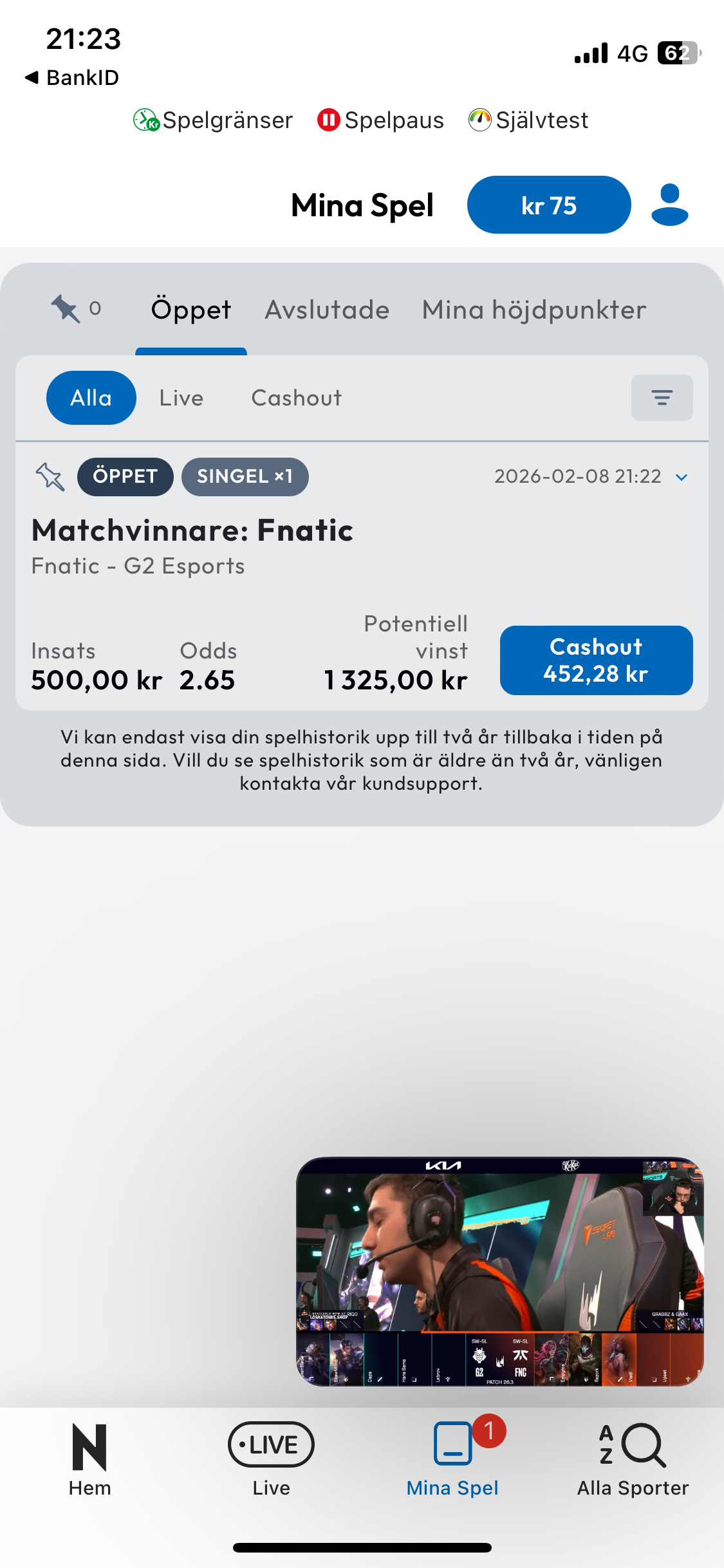Open the Spelpaus link
Viewport: 724px width, 1568px height.
[x=380, y=120]
